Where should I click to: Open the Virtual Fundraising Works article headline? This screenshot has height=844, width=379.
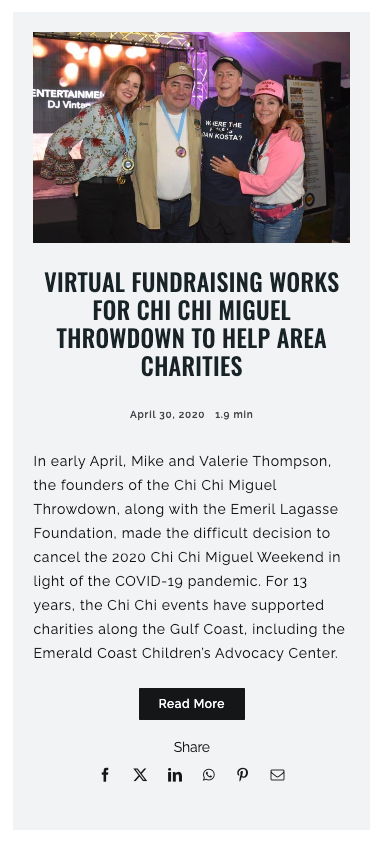click(x=191, y=324)
